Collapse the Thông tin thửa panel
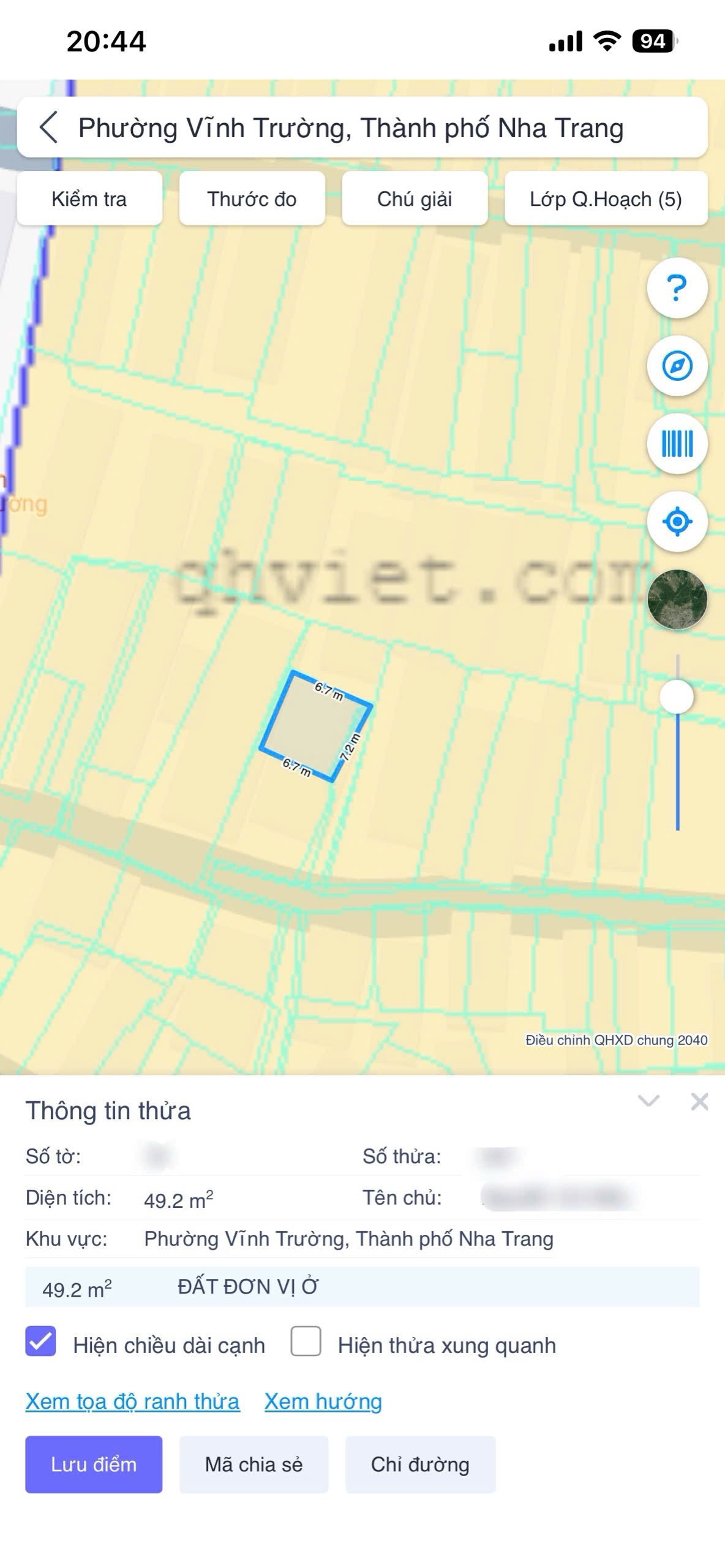The height and width of the screenshot is (1568, 725). 648,1101
